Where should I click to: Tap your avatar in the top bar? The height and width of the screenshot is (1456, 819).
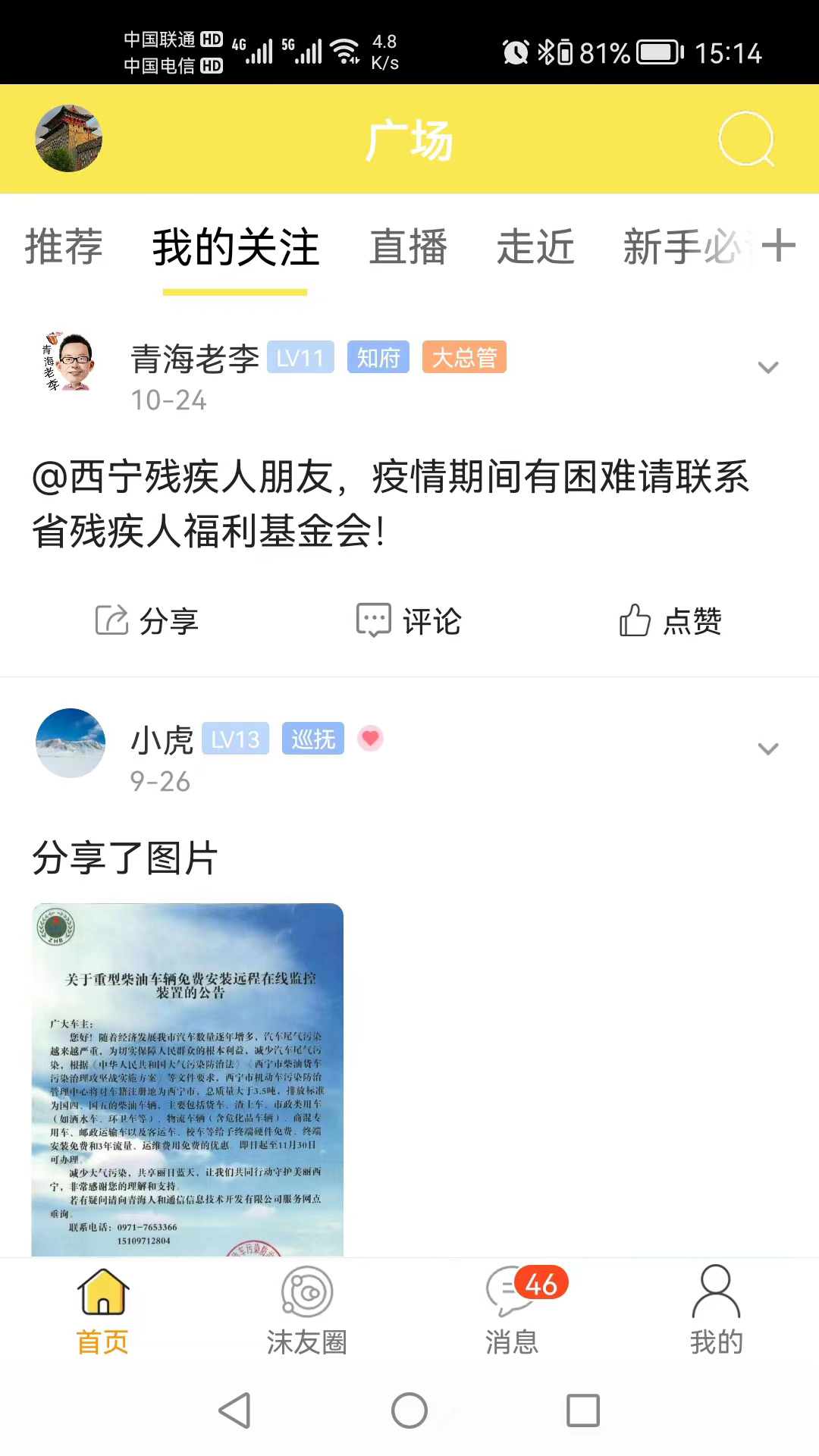click(68, 138)
